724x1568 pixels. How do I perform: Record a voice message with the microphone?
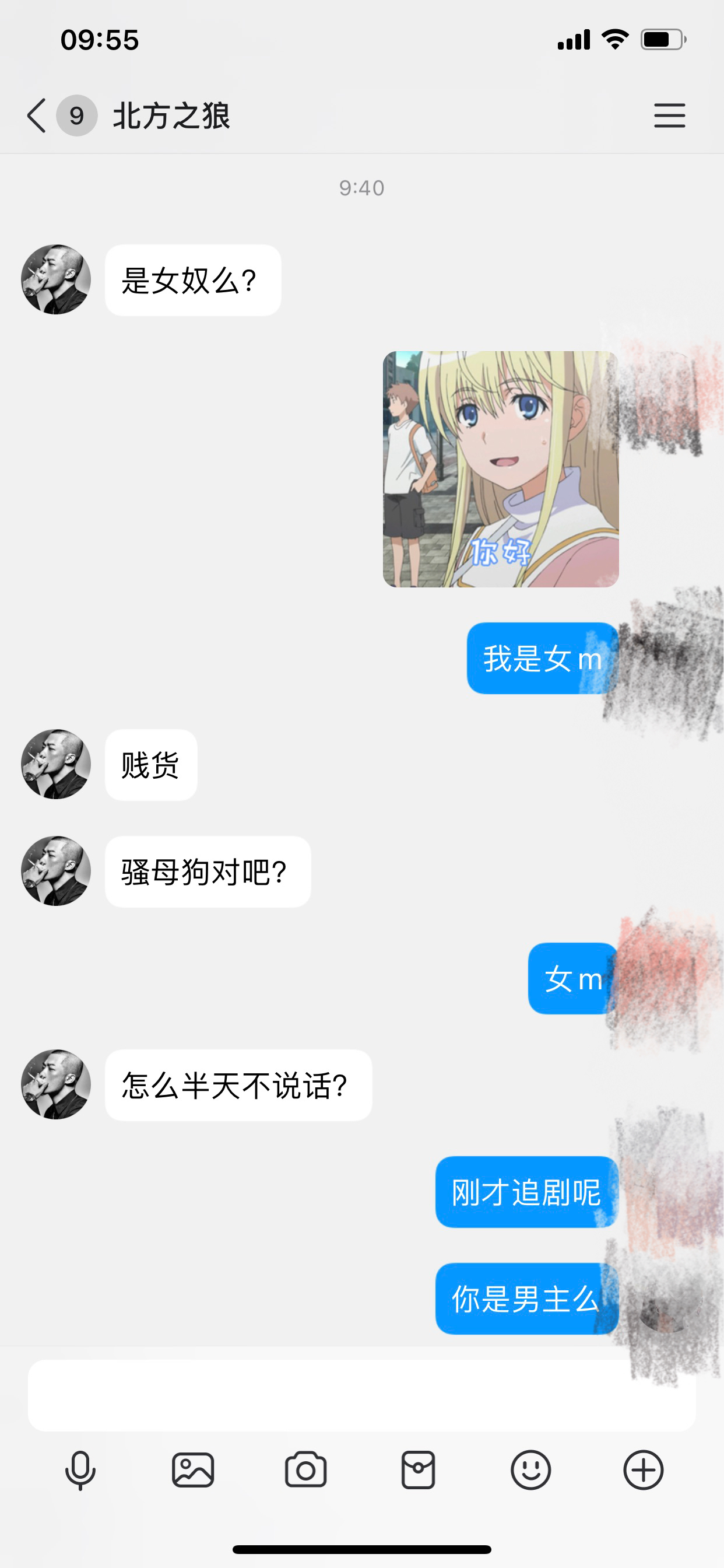click(x=80, y=1471)
